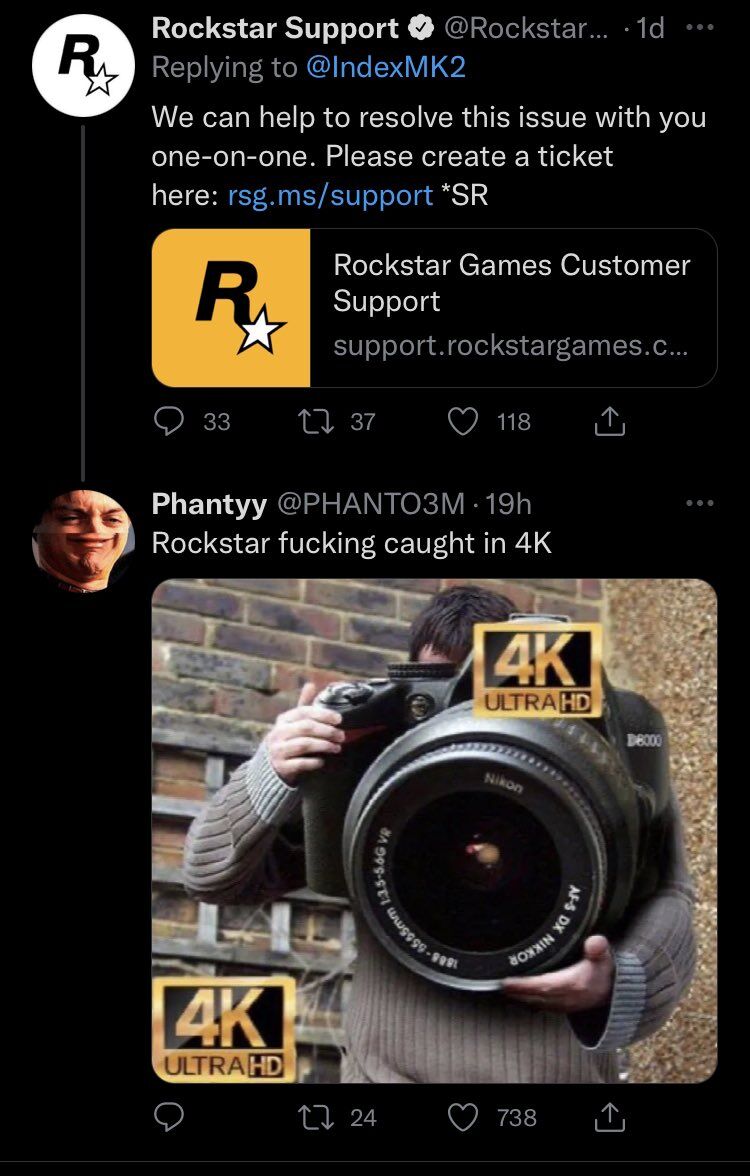Screen dimensions: 750x1176
Task: Share Rockstar Support's tweet
Action: [609, 422]
